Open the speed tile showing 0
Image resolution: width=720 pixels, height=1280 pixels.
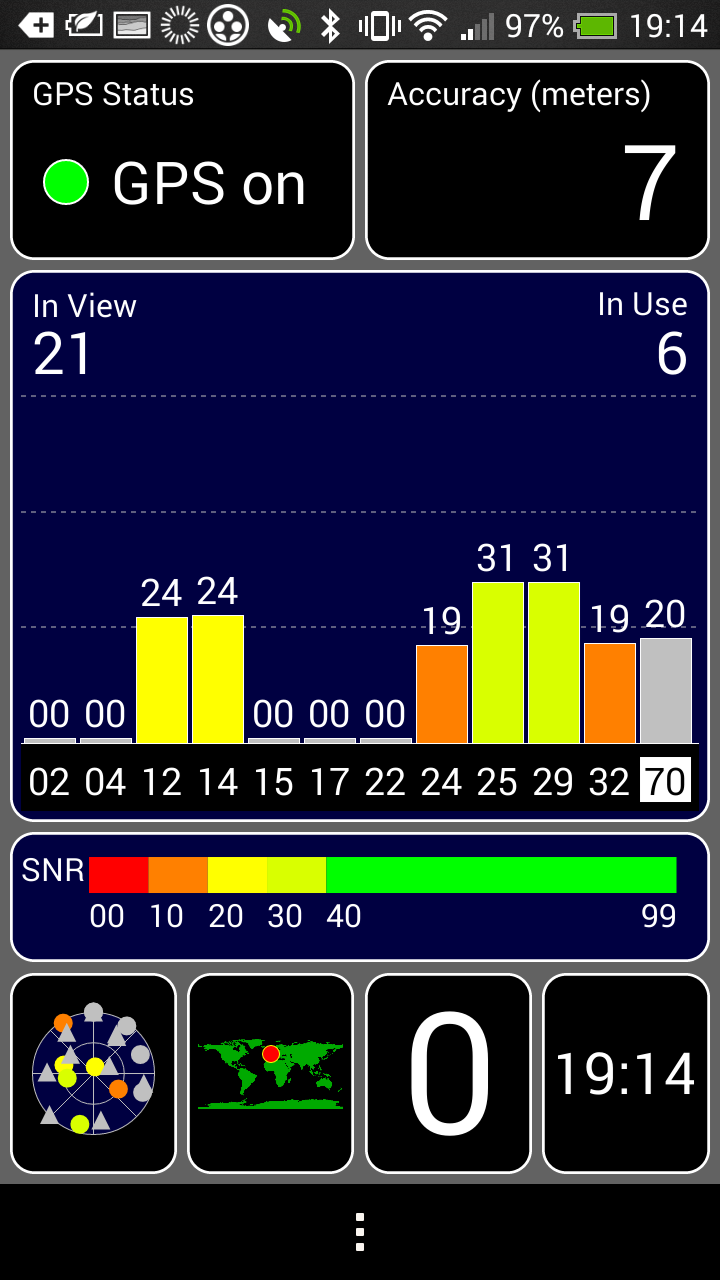pos(448,1073)
